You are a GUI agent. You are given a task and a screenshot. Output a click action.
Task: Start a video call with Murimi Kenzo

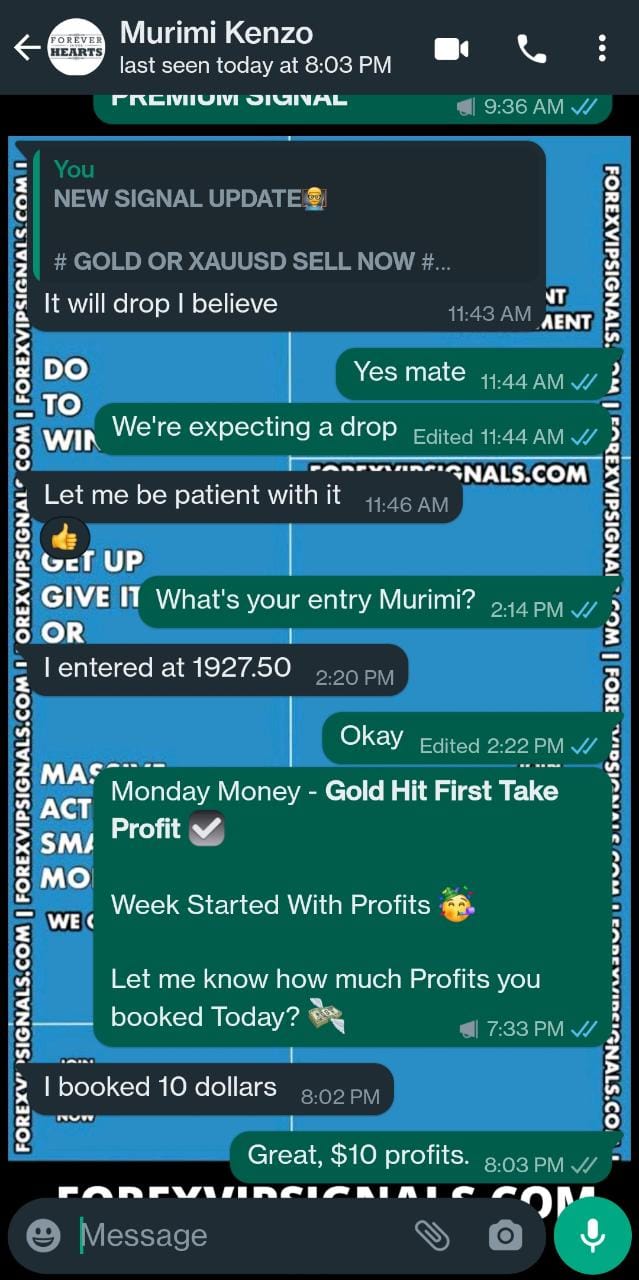[x=451, y=48]
